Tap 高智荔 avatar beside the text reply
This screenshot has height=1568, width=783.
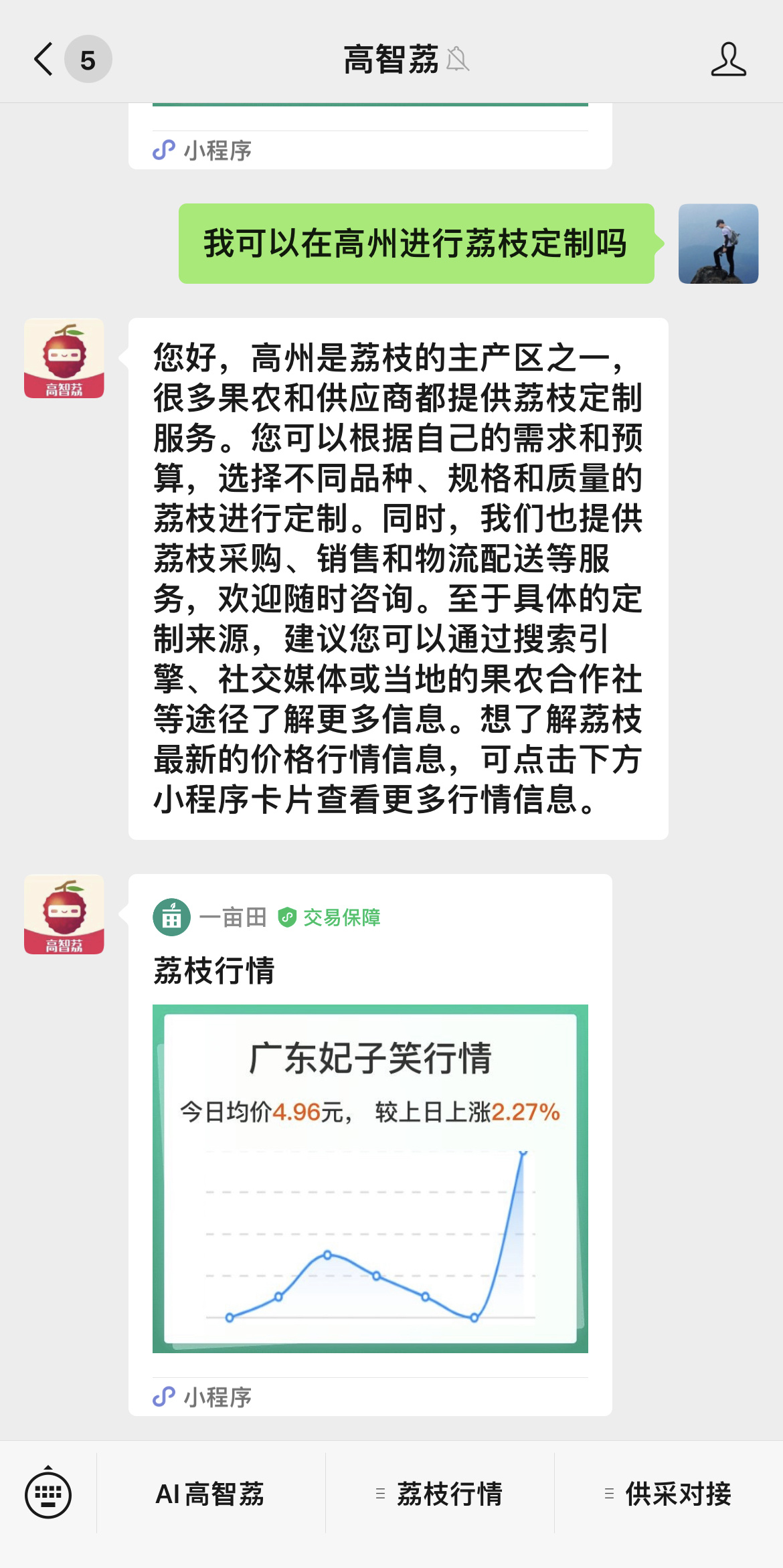pos(64,358)
